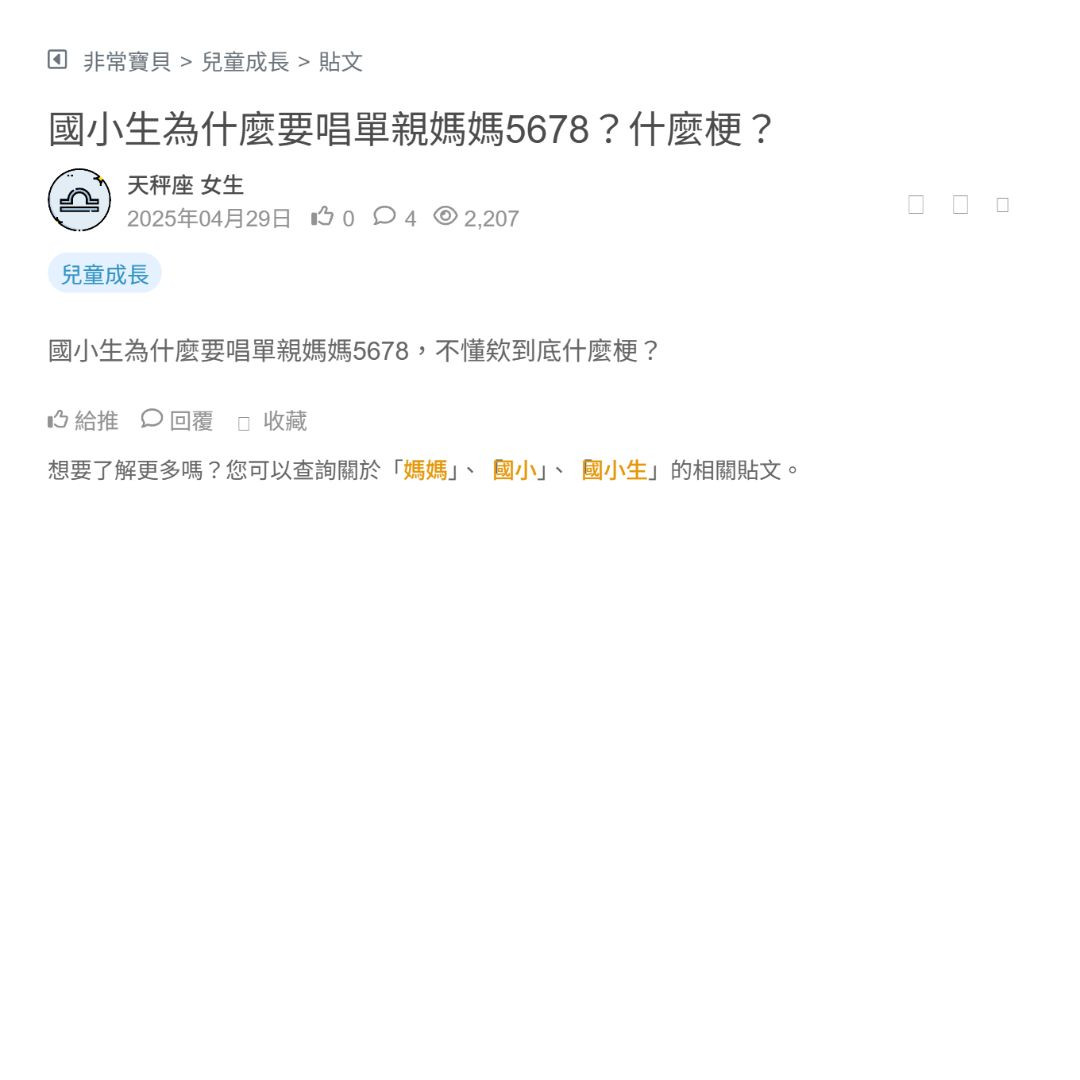
Task: Reply to the post with 回覆
Action: click(x=178, y=421)
